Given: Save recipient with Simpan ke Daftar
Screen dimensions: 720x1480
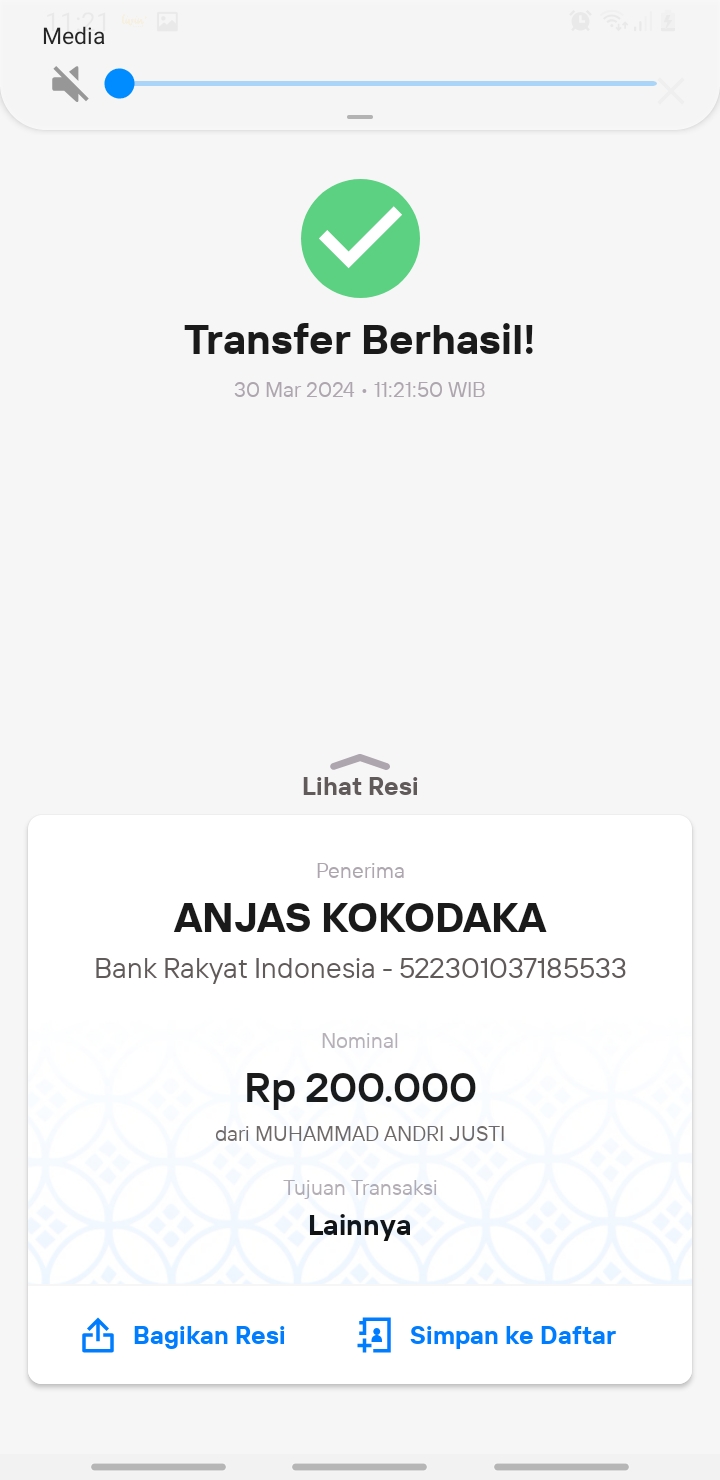Looking at the screenshot, I should pos(486,1335).
